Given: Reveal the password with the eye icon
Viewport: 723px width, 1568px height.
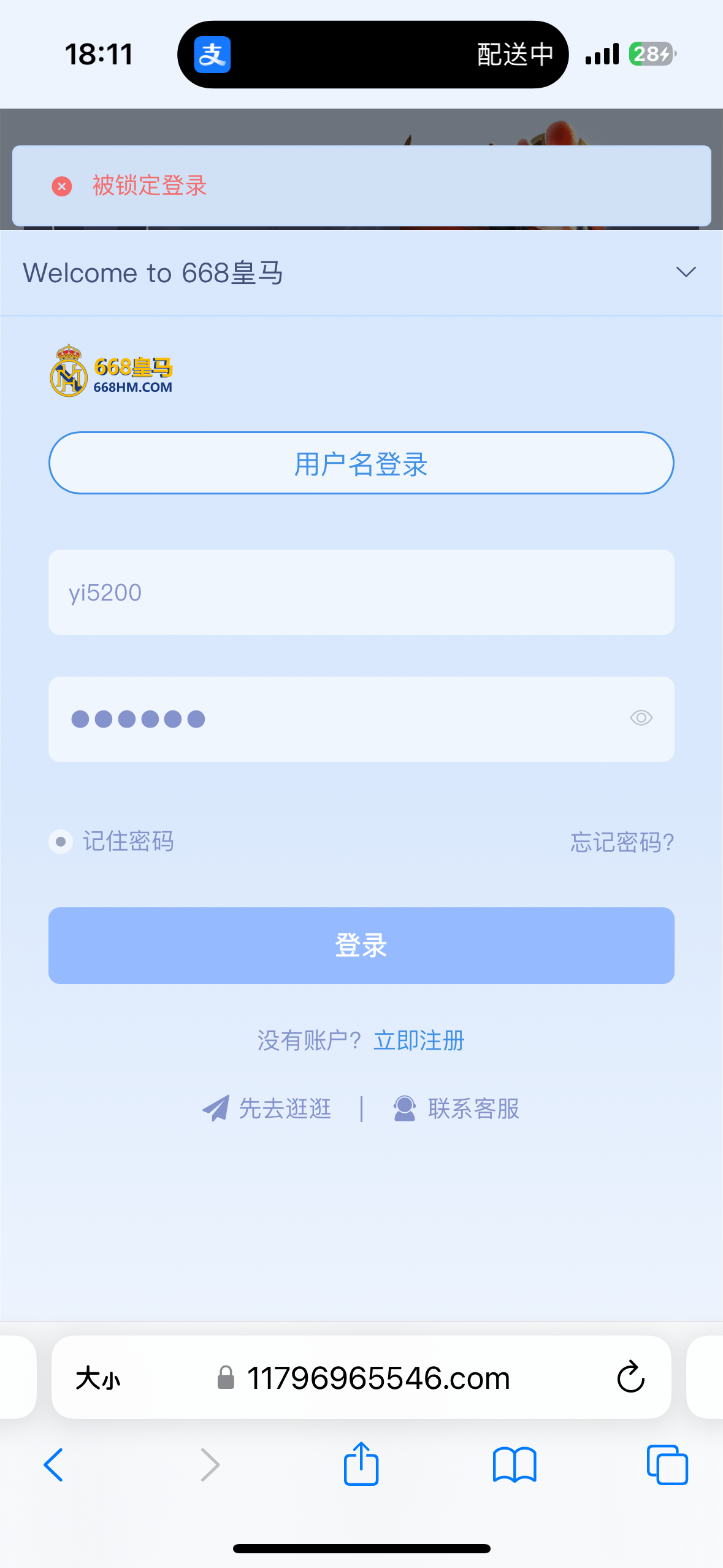Looking at the screenshot, I should point(641,718).
